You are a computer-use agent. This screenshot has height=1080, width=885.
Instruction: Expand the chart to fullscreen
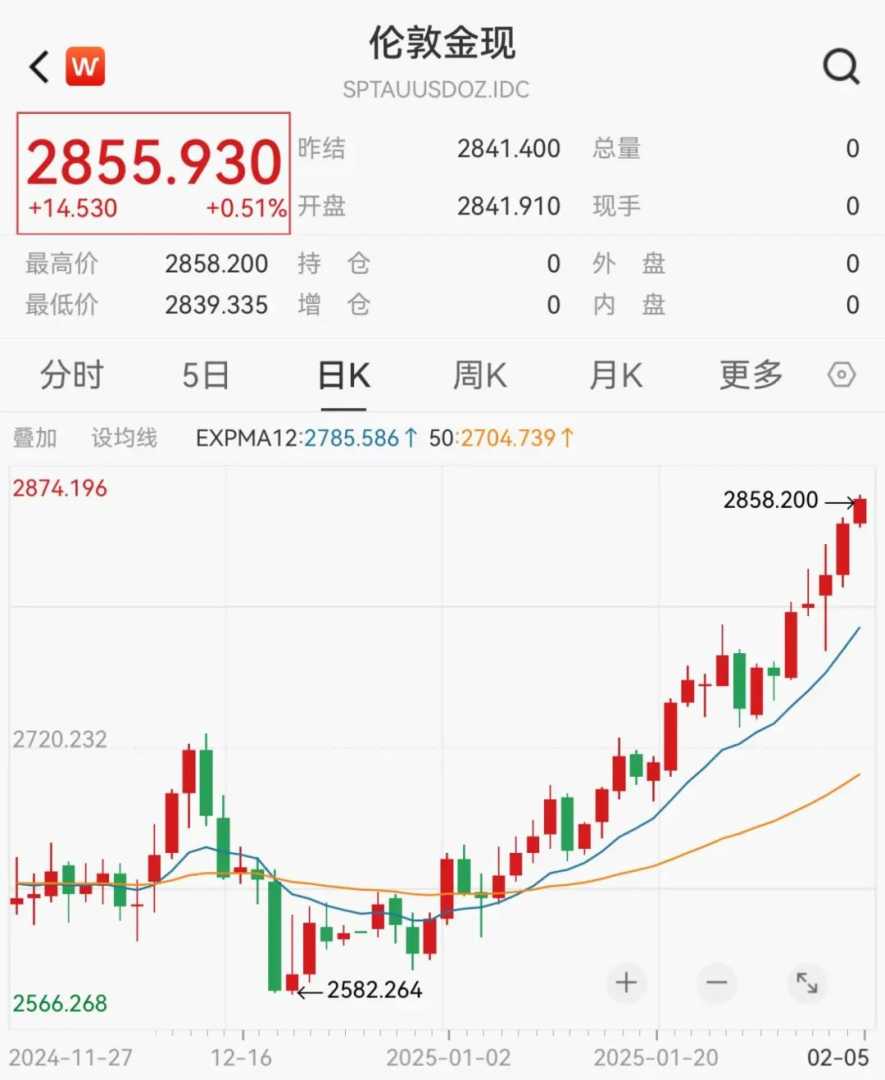point(807,983)
